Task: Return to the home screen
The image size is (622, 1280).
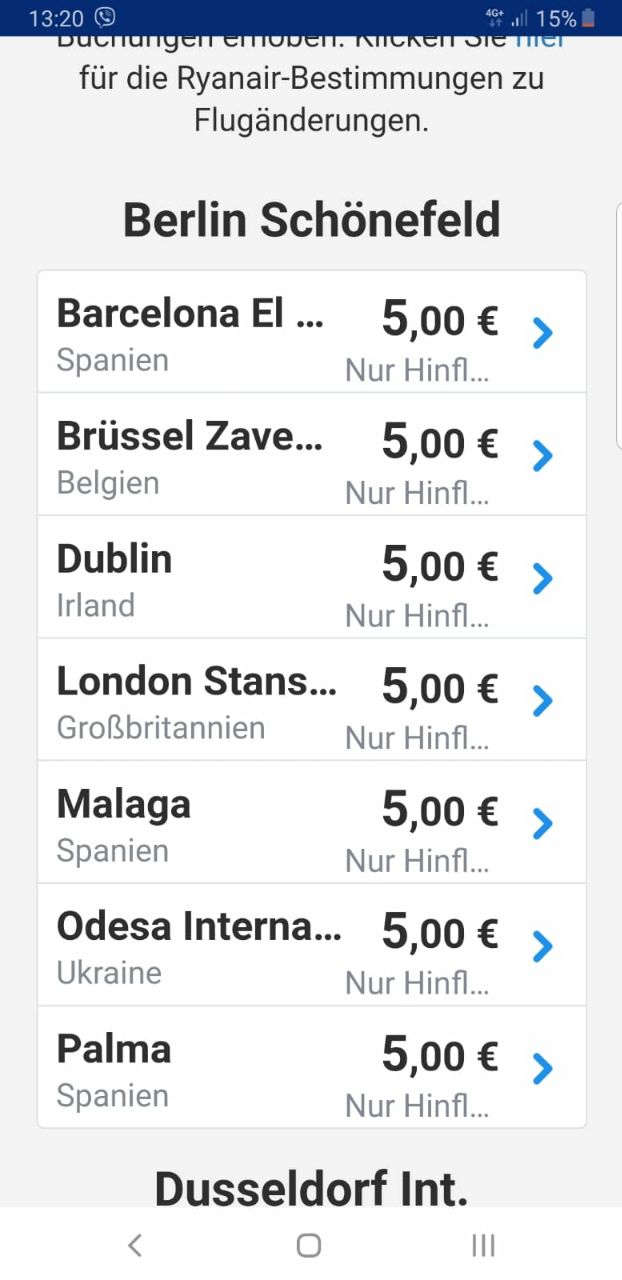Action: coord(309,1245)
